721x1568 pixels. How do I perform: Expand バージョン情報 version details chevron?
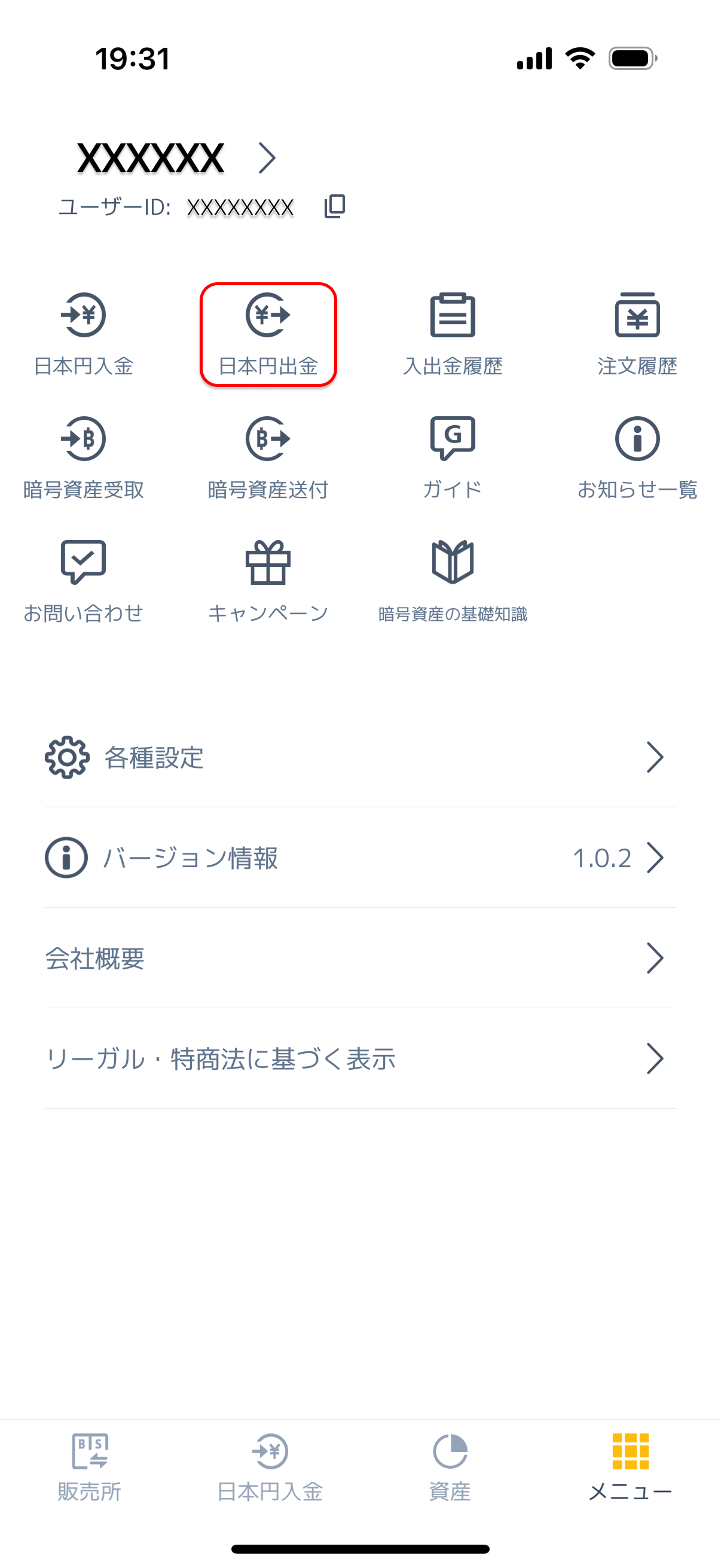coord(656,857)
